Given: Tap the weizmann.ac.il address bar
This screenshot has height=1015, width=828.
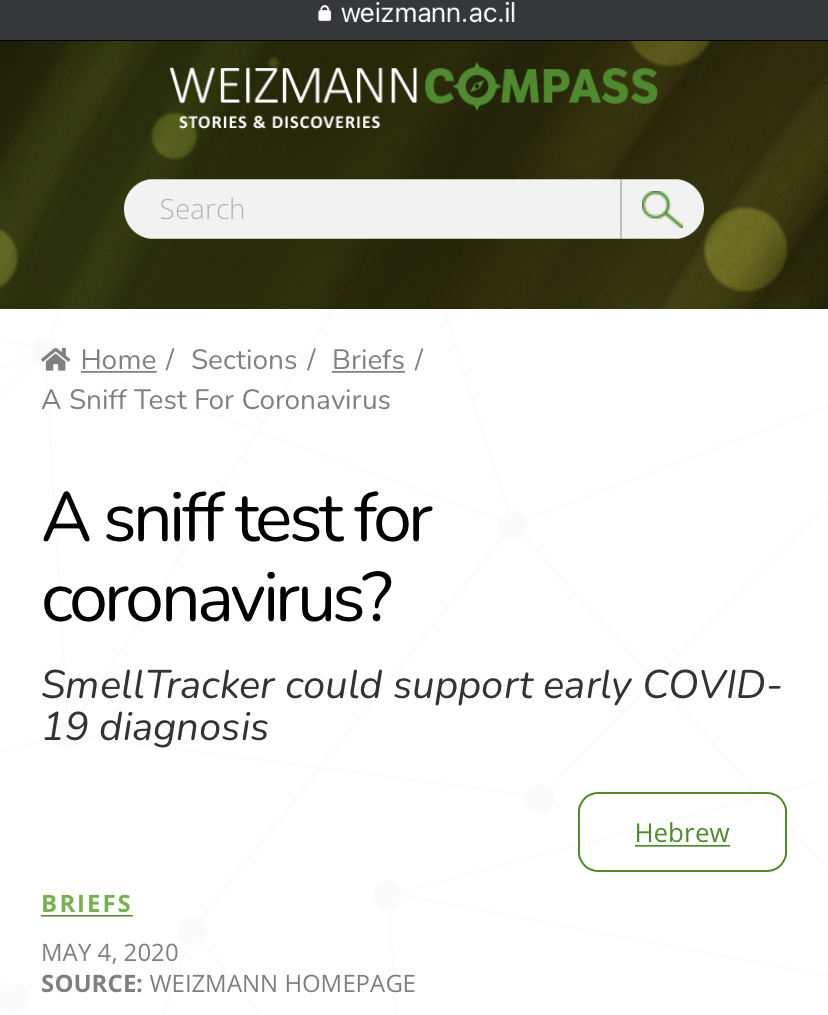Looking at the screenshot, I should [x=414, y=14].
